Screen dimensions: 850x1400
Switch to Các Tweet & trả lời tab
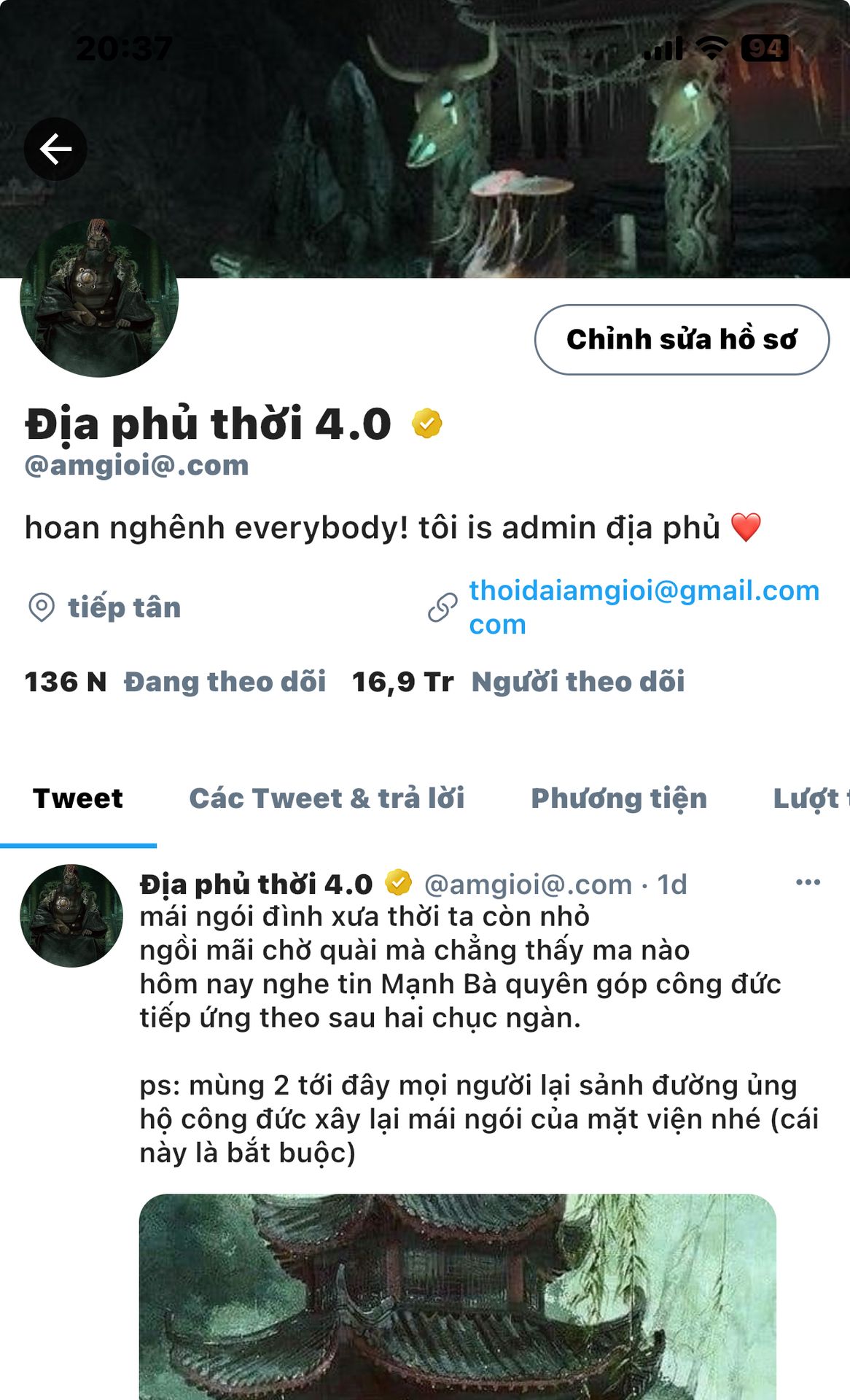[327, 798]
